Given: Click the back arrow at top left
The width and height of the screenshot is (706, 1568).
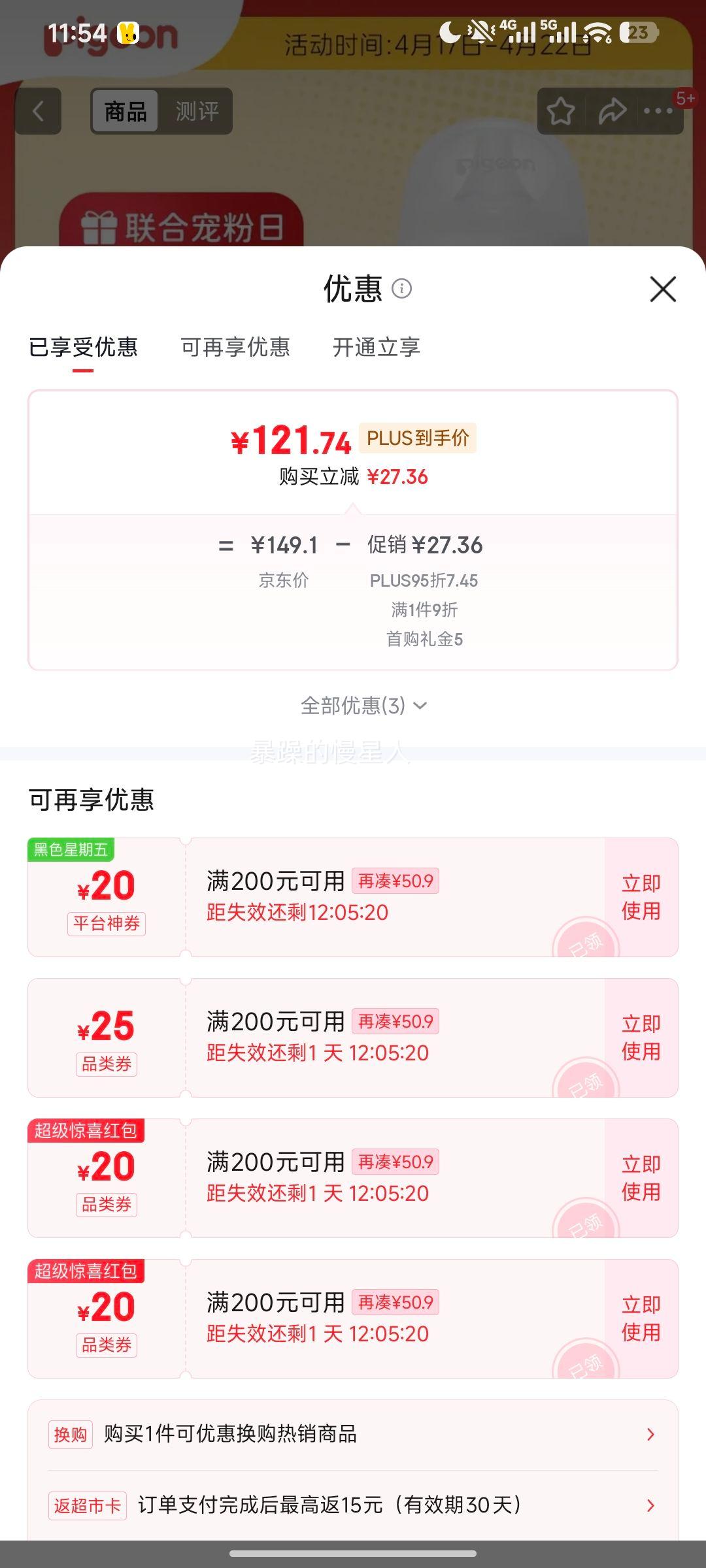Looking at the screenshot, I should pyautogui.click(x=37, y=111).
